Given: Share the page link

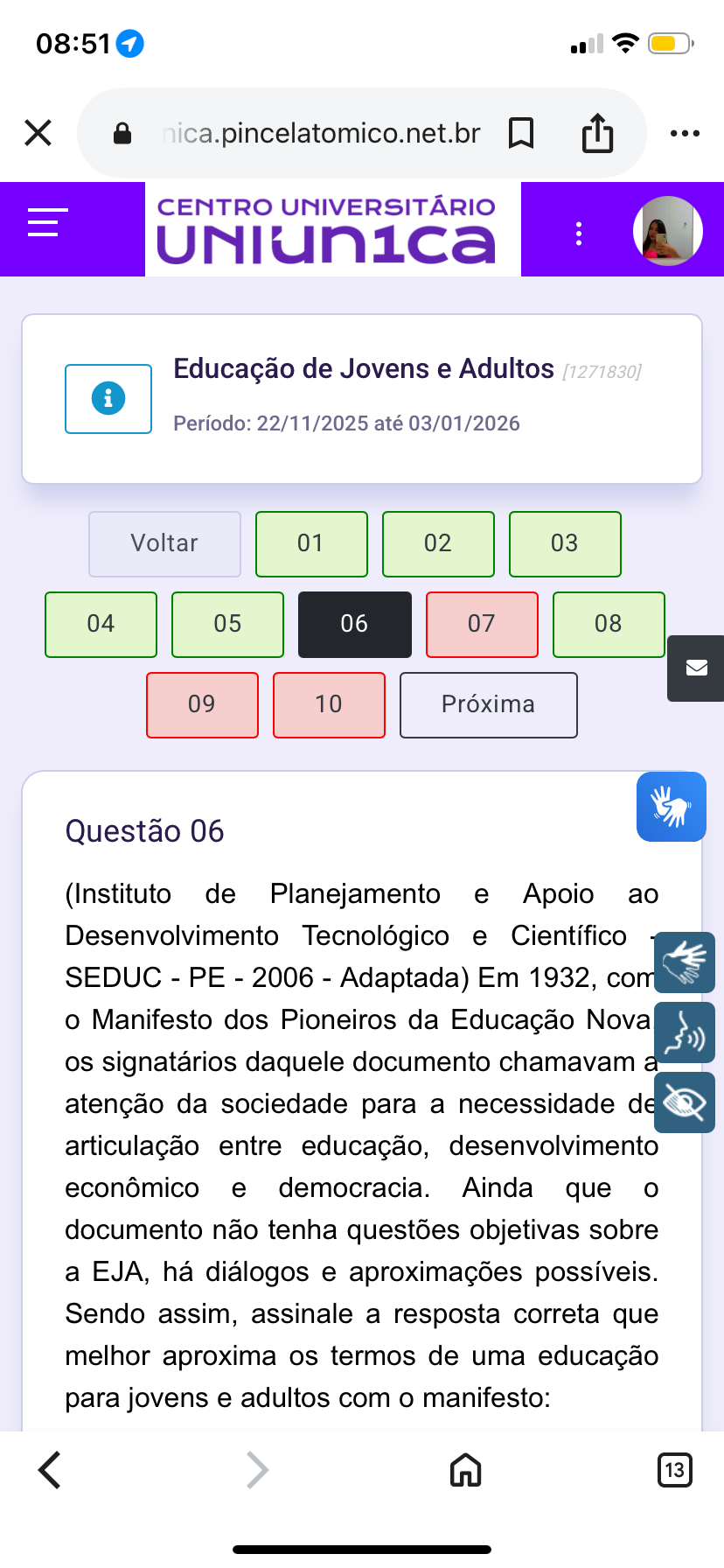Looking at the screenshot, I should 597,133.
